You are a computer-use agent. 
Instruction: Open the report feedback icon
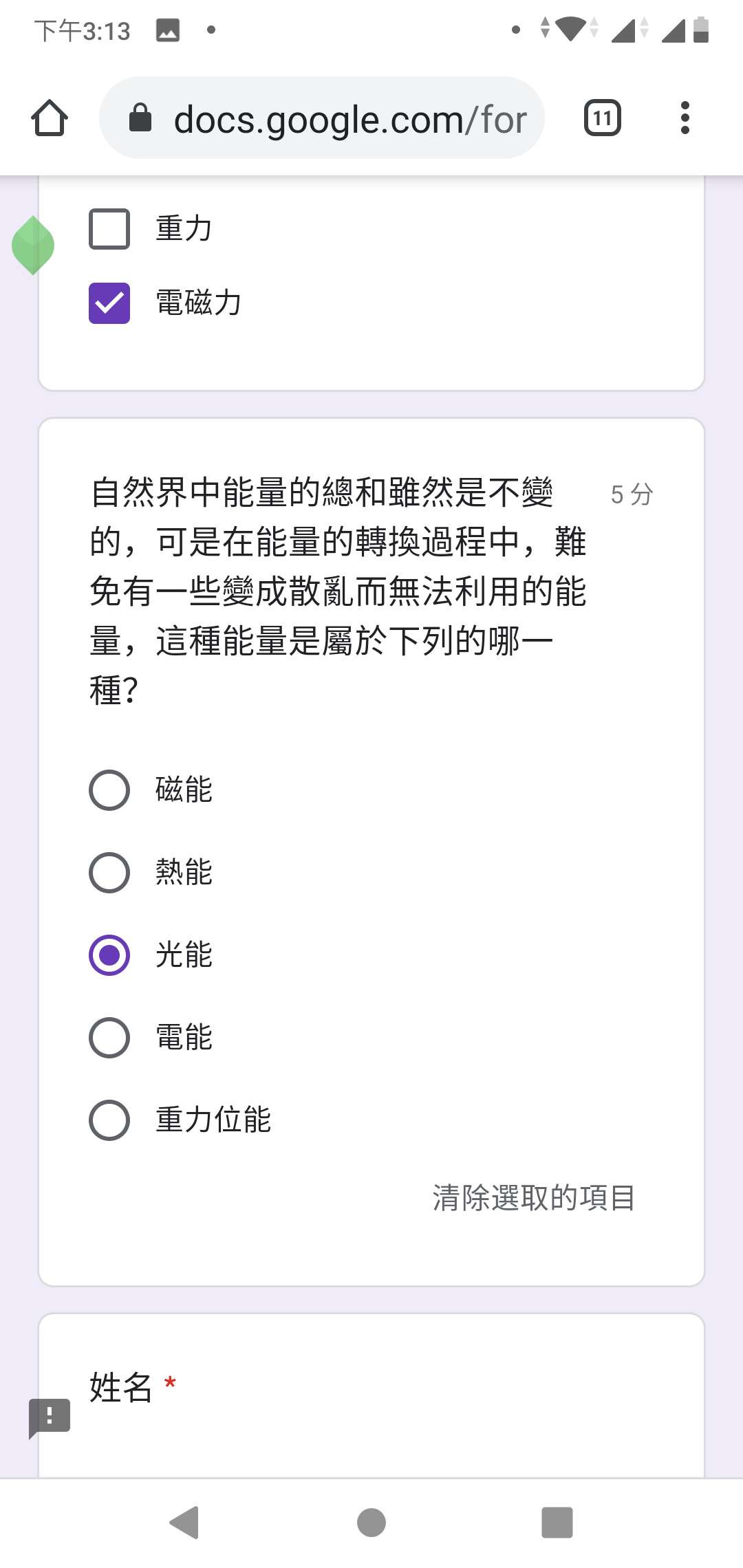[x=50, y=1418]
